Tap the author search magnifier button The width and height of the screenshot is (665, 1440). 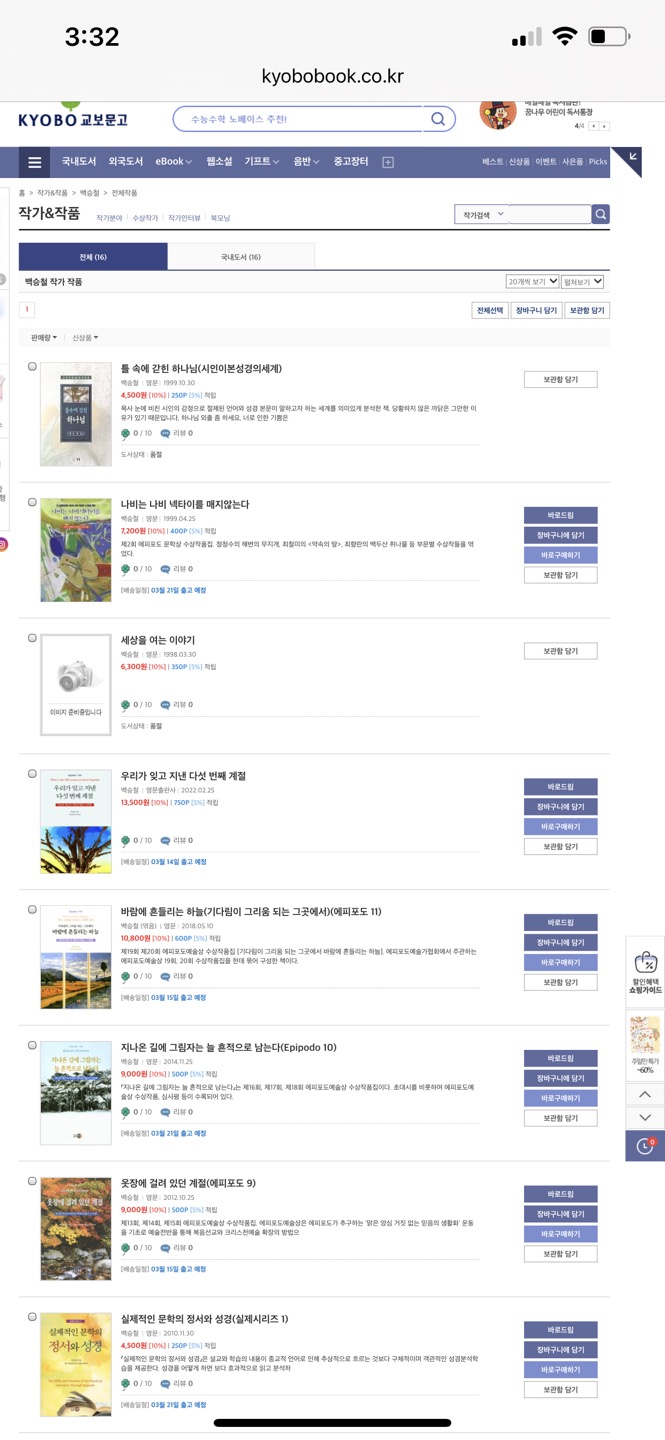tap(600, 214)
